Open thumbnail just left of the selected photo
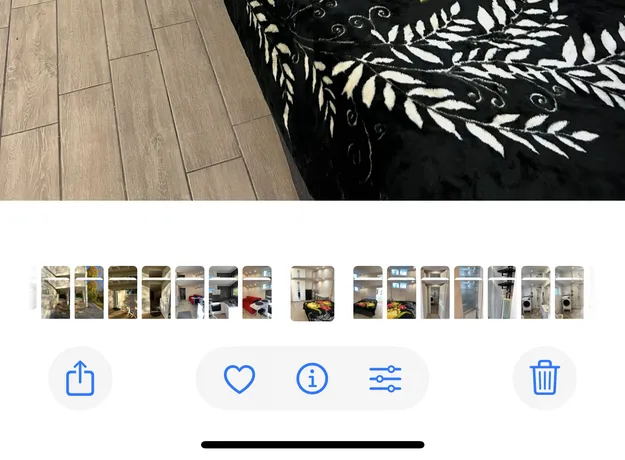This screenshot has height=460, width=625. [257, 292]
